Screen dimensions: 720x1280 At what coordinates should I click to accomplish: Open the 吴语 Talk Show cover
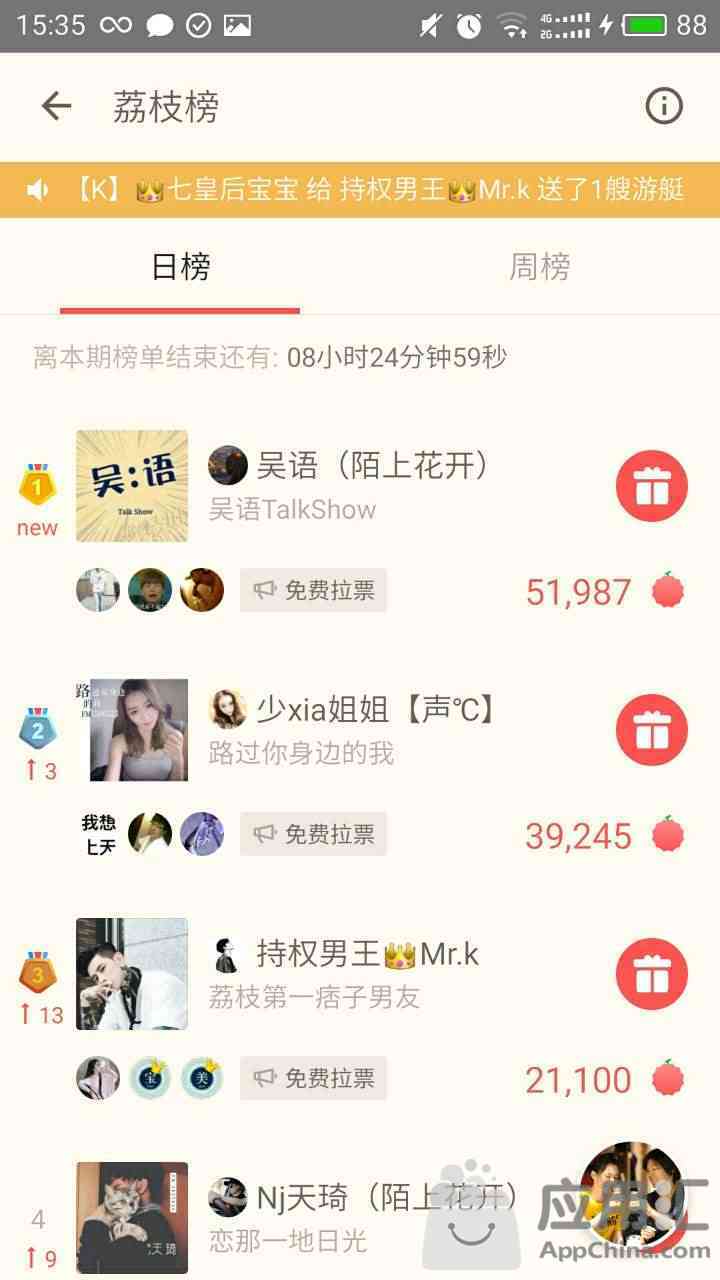(132, 486)
